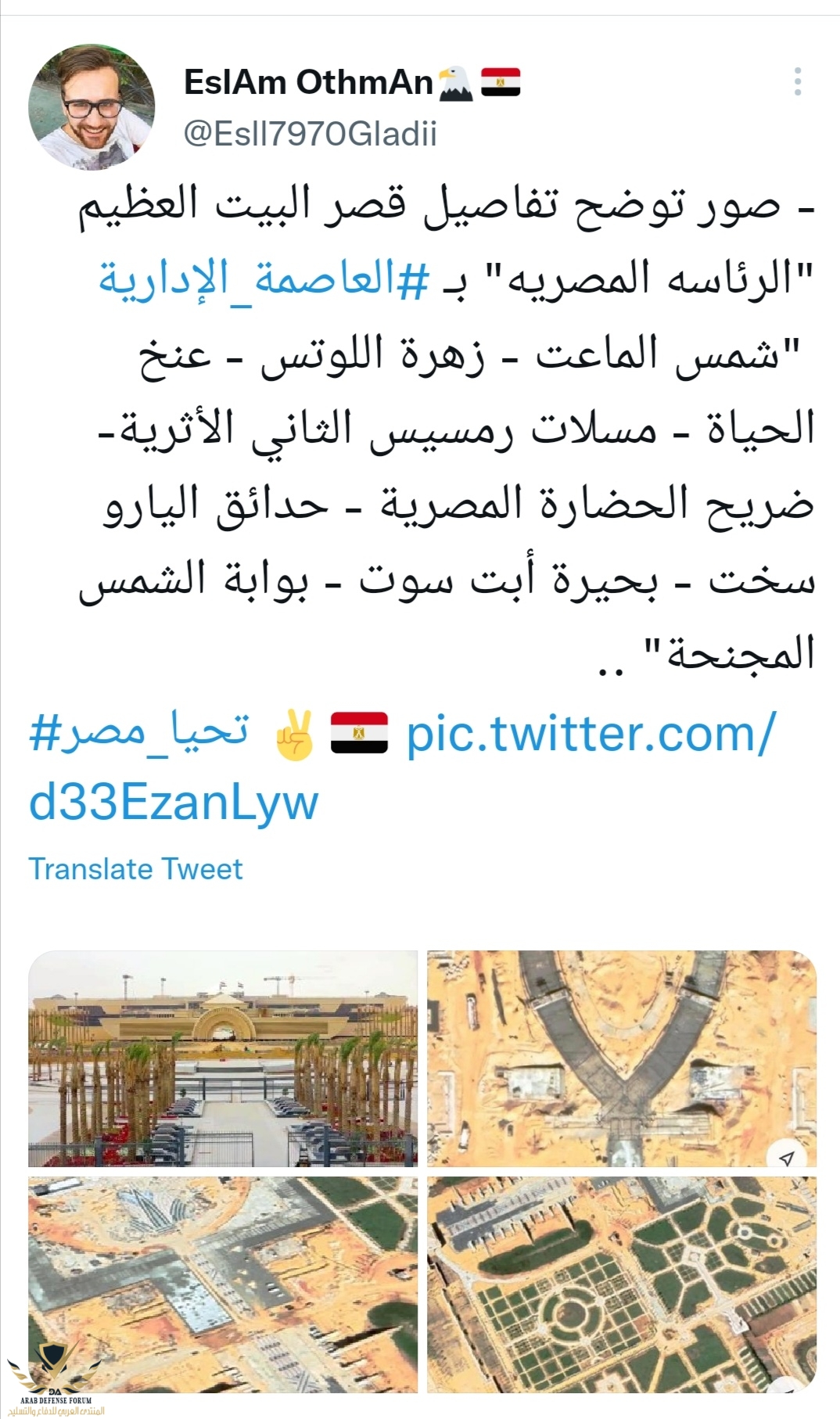The width and height of the screenshot is (840, 1419).
Task: Open the palace entrance photo with palm trees
Action: pos(223,1058)
